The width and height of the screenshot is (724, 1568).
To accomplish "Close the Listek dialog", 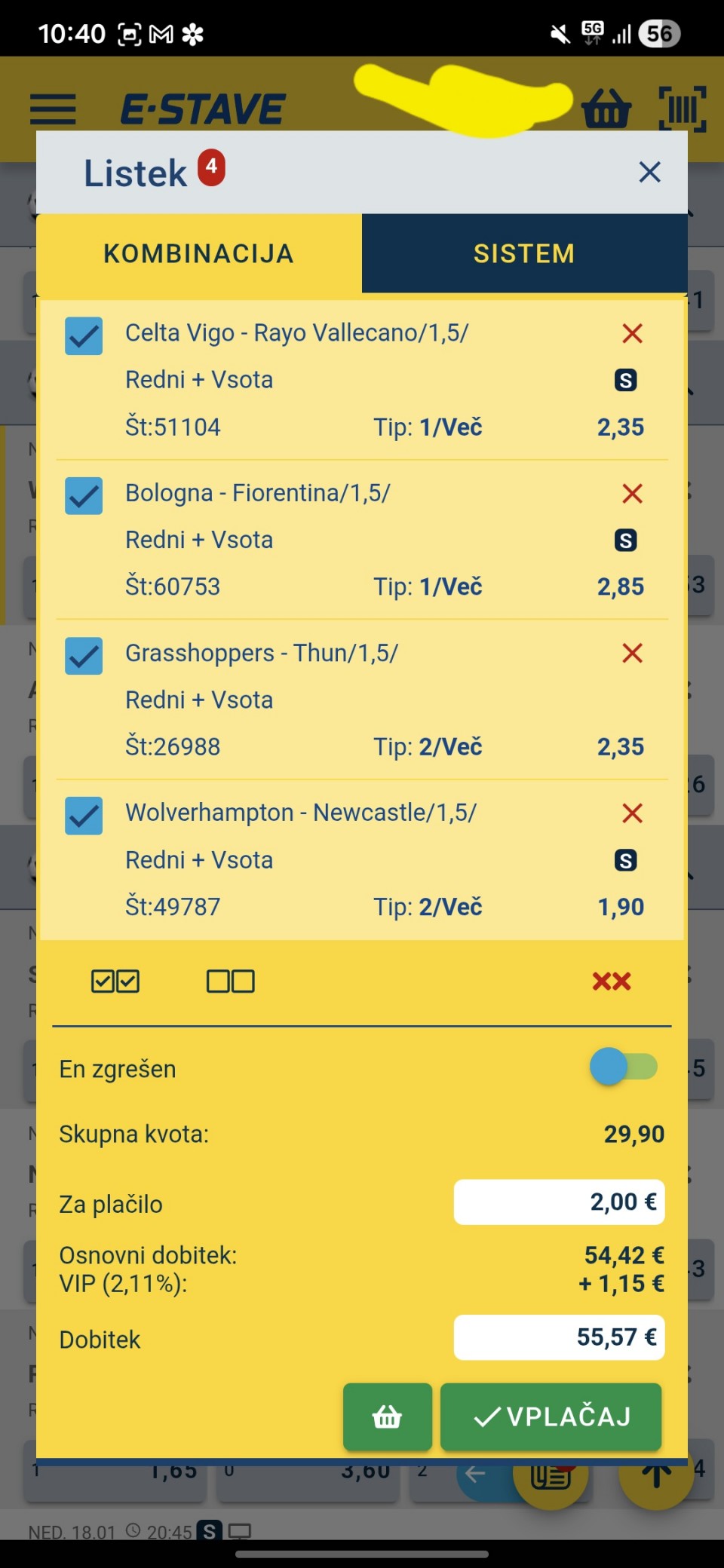I will (x=649, y=173).
